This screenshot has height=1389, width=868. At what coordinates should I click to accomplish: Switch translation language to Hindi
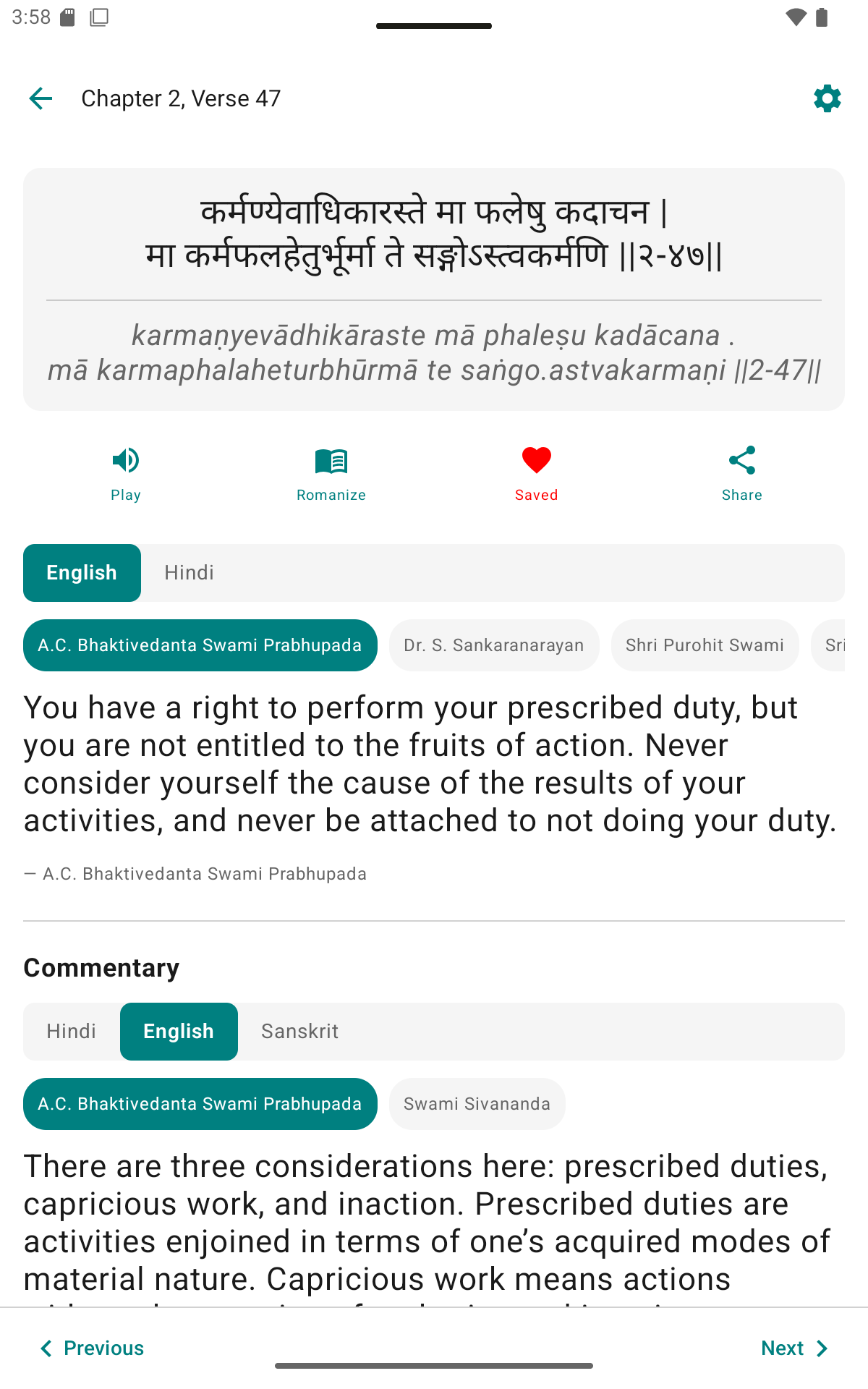pyautogui.click(x=189, y=573)
